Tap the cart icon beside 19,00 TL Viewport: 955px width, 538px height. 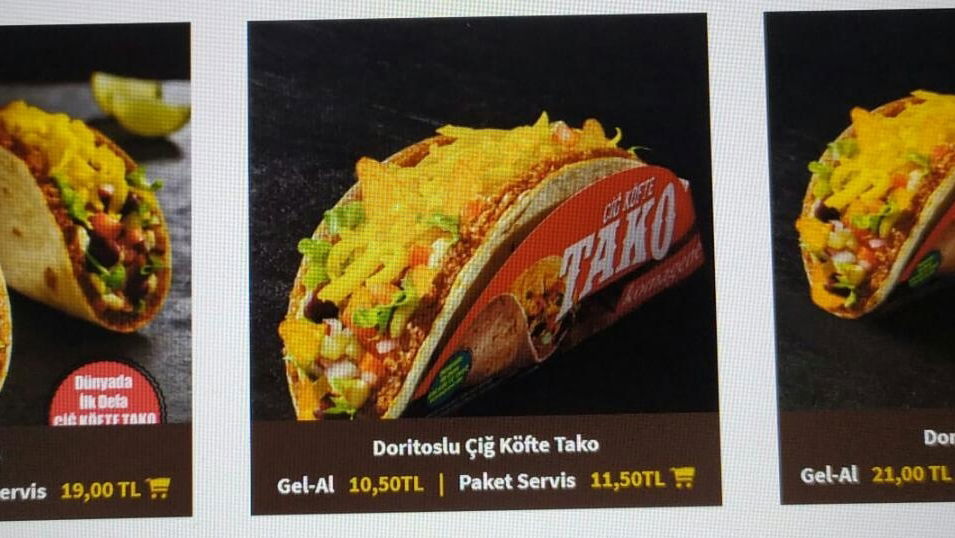pyautogui.click(x=158, y=488)
